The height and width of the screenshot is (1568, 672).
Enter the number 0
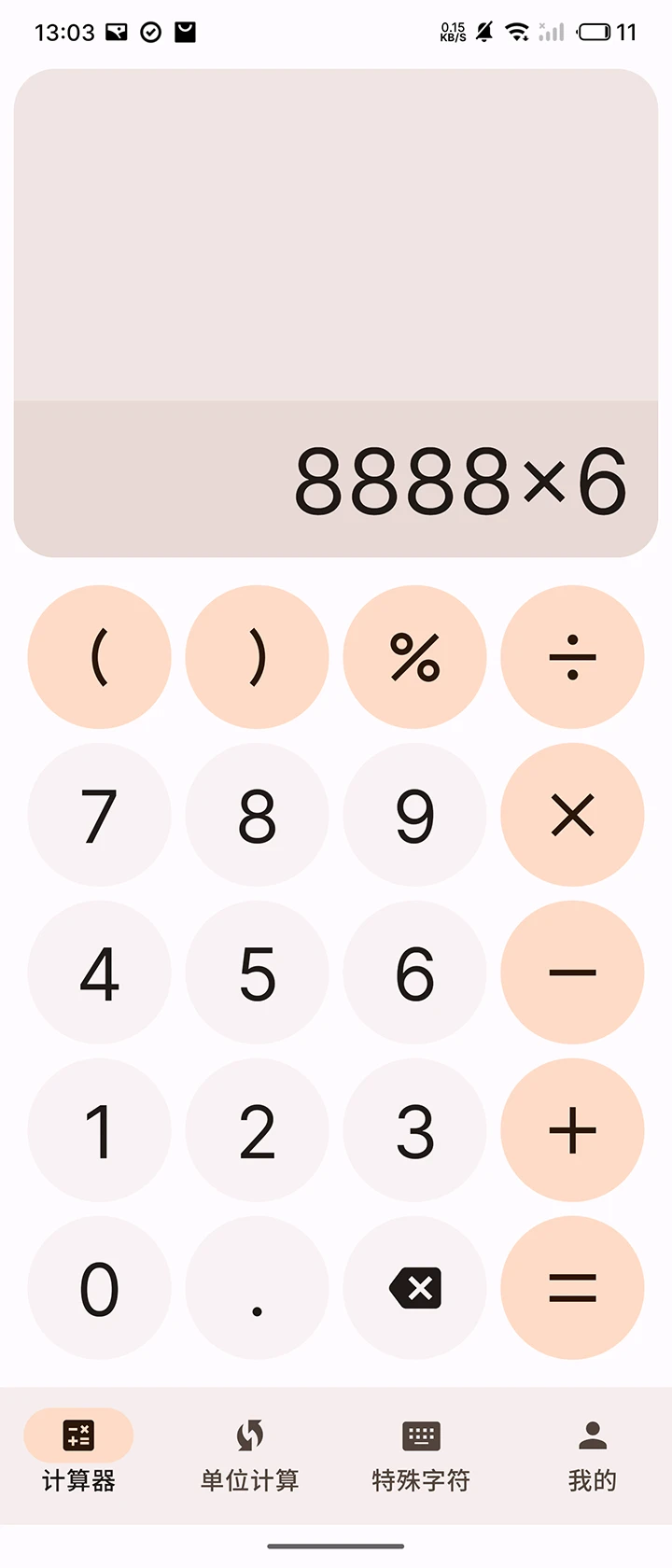100,1288
